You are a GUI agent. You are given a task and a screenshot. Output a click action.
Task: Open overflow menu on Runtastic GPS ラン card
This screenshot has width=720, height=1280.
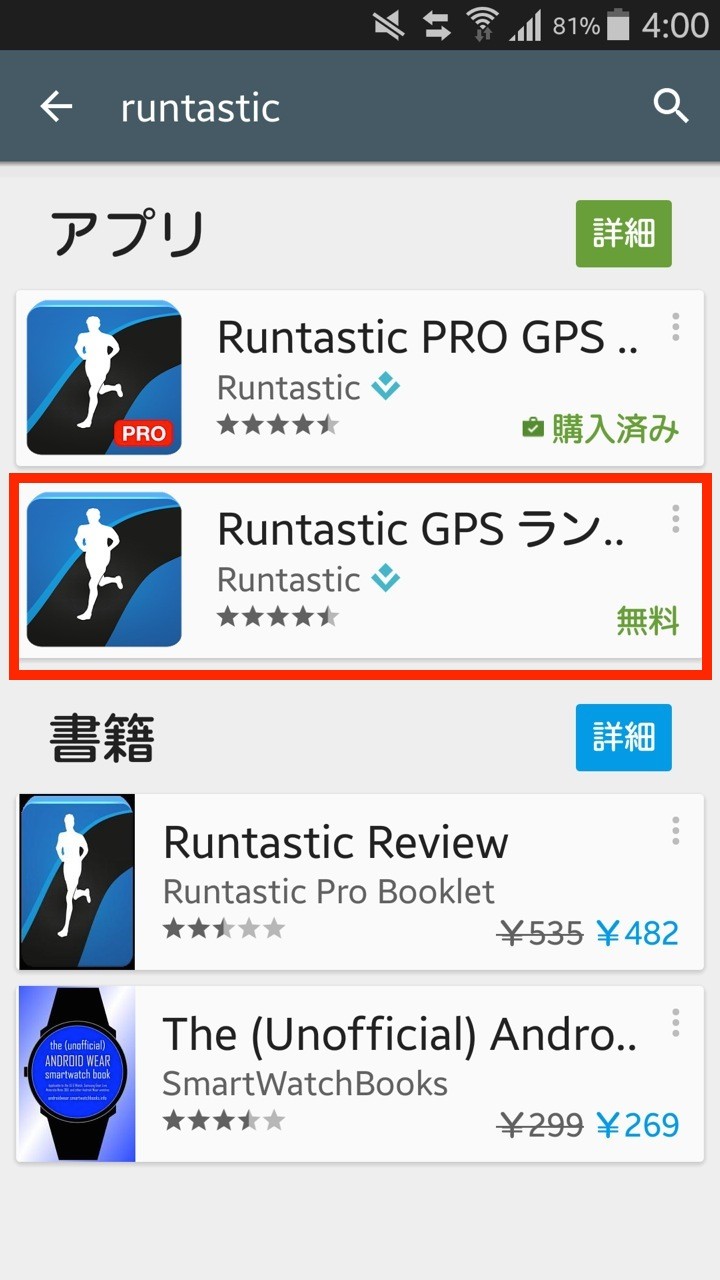[676, 519]
